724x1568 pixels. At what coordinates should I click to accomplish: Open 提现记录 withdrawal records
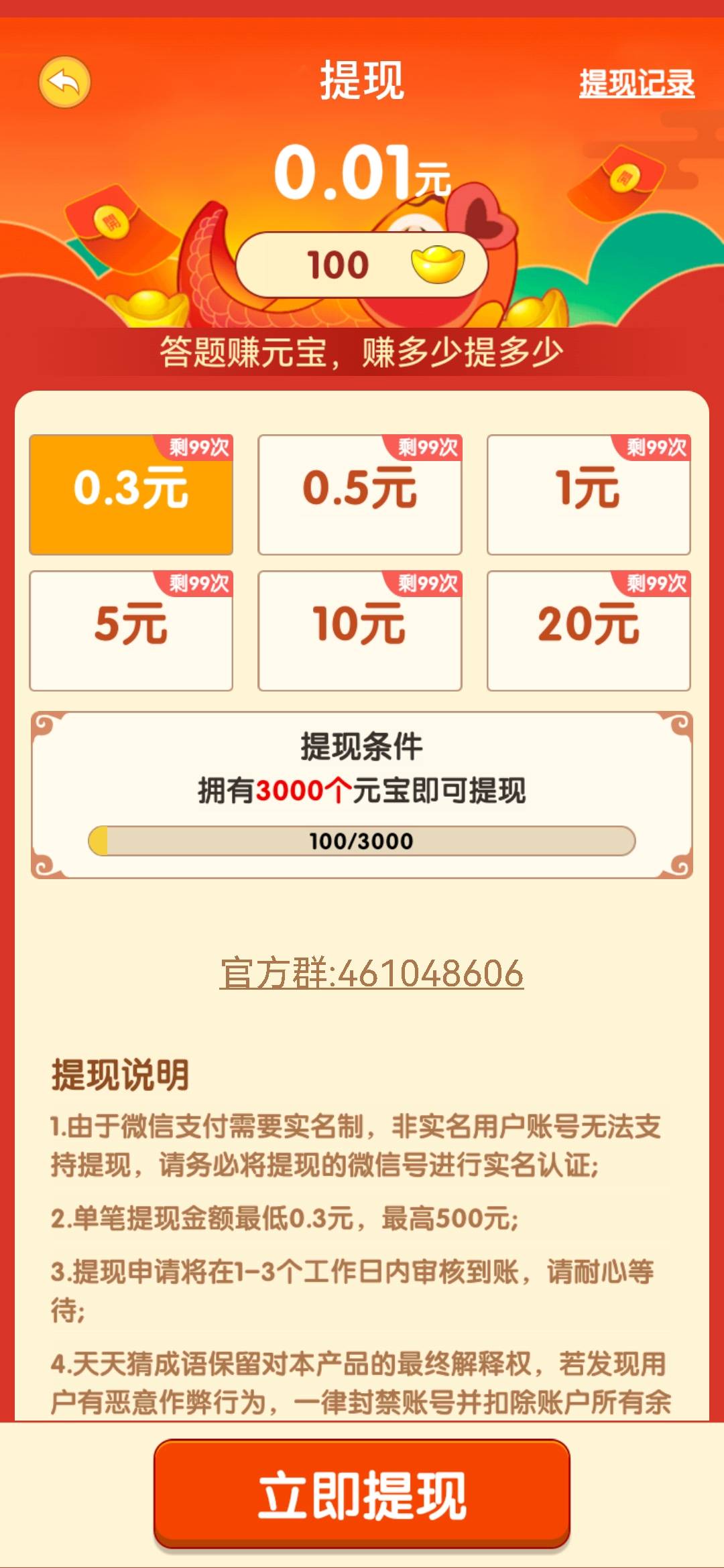636,84
